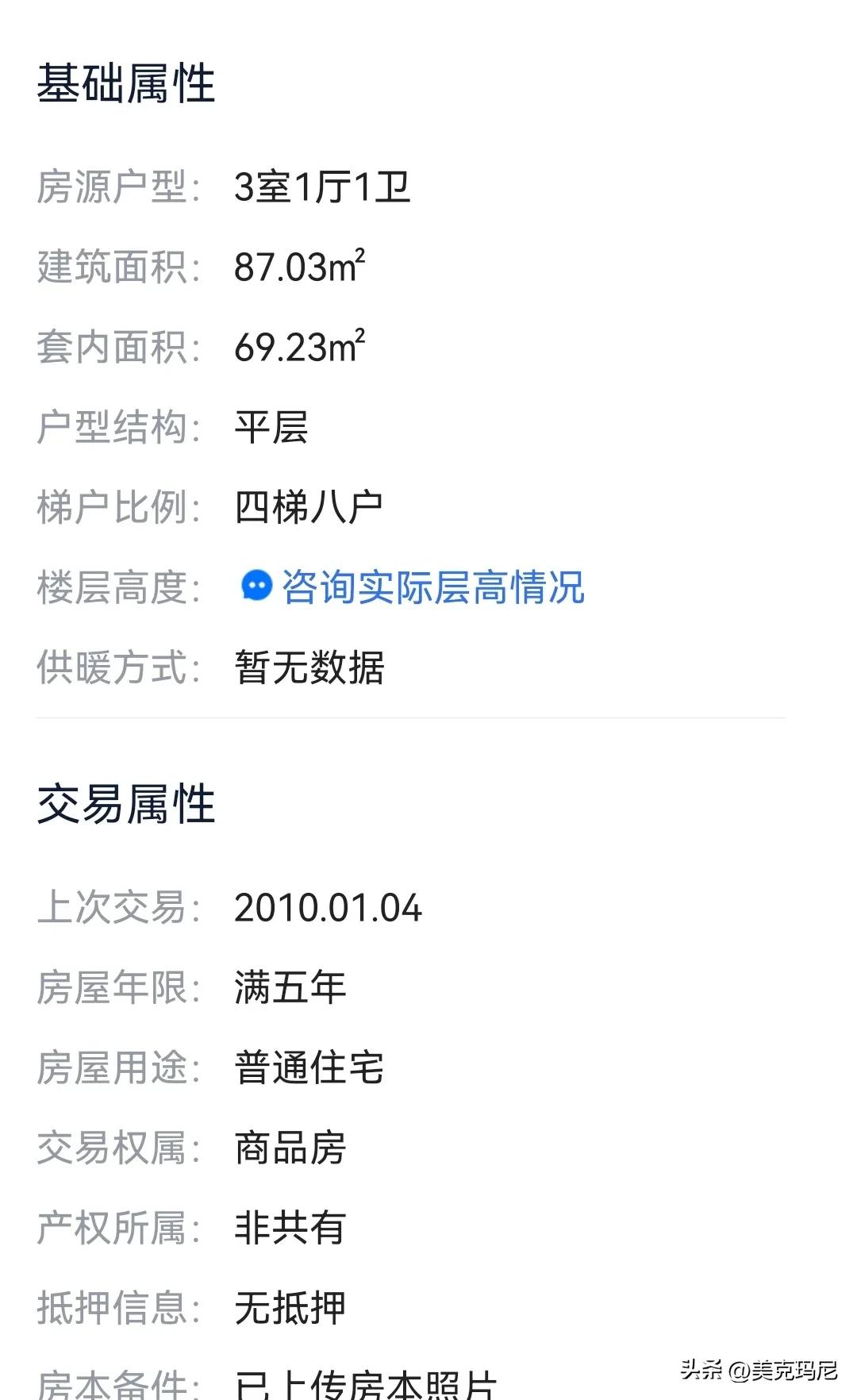Click the 房屋用途 value 普通住宅
Viewport: 857px width, 1400px height.
point(309,1067)
